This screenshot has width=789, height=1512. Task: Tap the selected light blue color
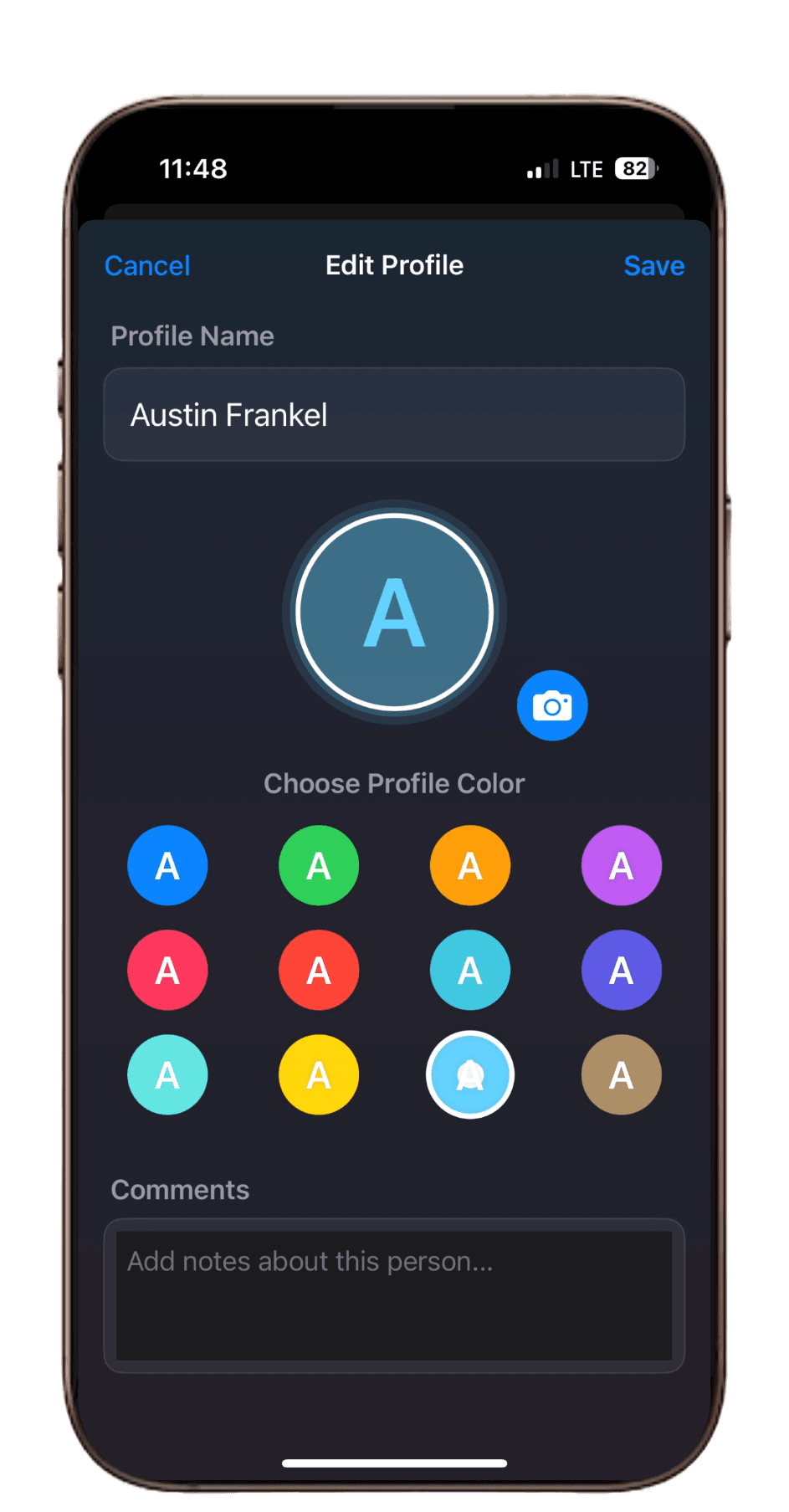(470, 1074)
